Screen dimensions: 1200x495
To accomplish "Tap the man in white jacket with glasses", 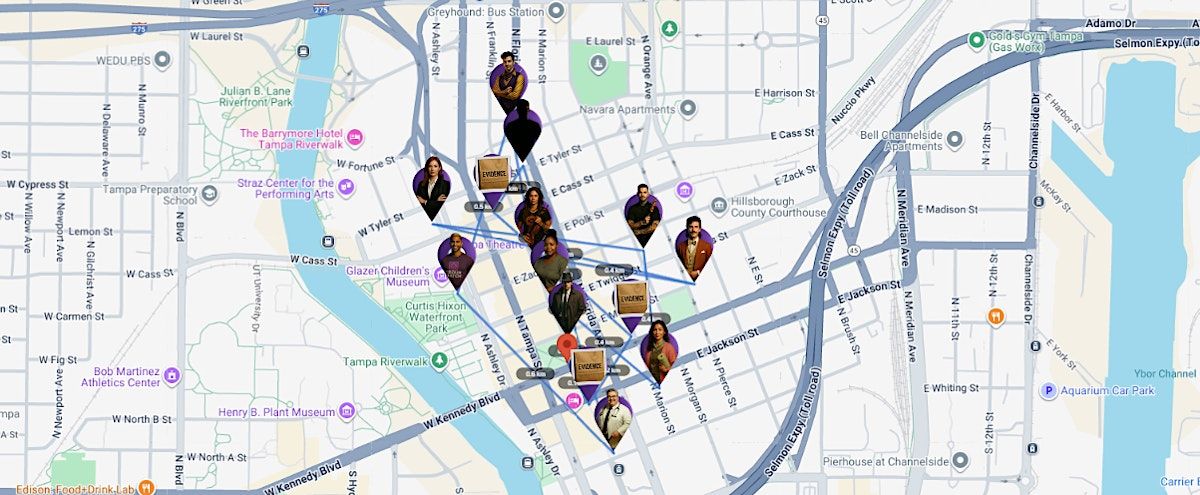I will [613, 418].
